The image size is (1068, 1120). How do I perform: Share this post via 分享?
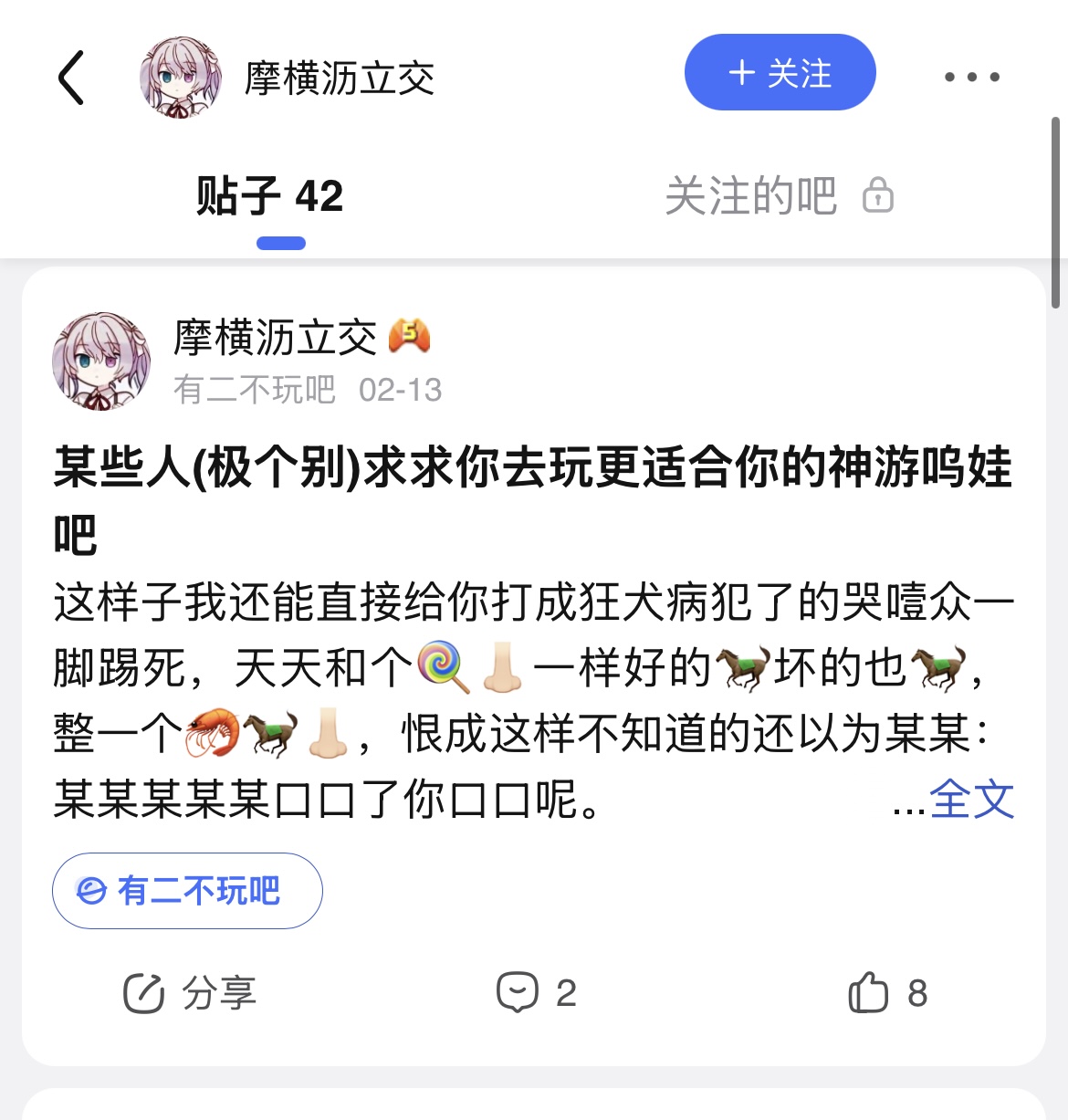[x=190, y=993]
